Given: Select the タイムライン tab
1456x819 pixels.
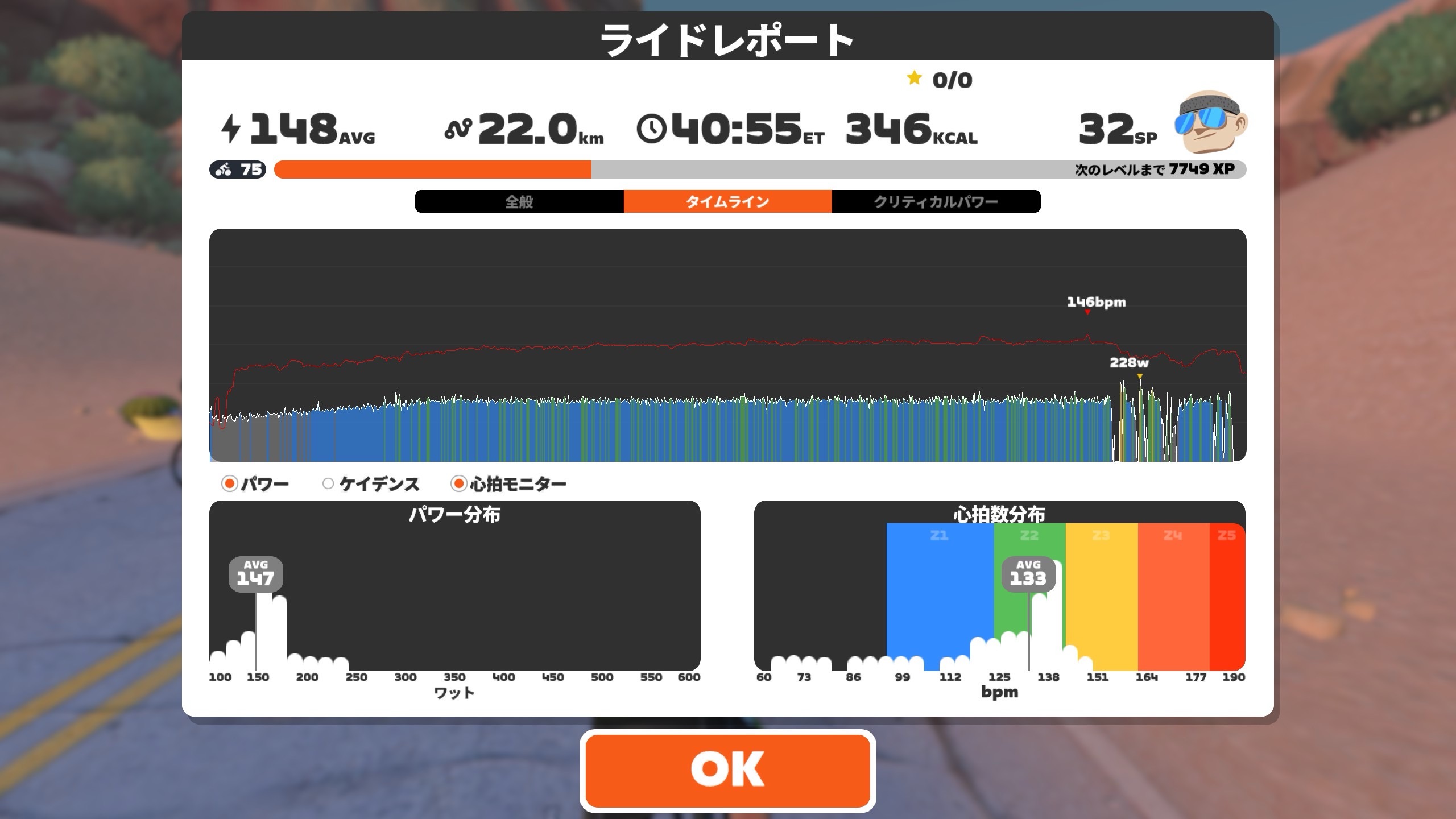Looking at the screenshot, I should [727, 202].
